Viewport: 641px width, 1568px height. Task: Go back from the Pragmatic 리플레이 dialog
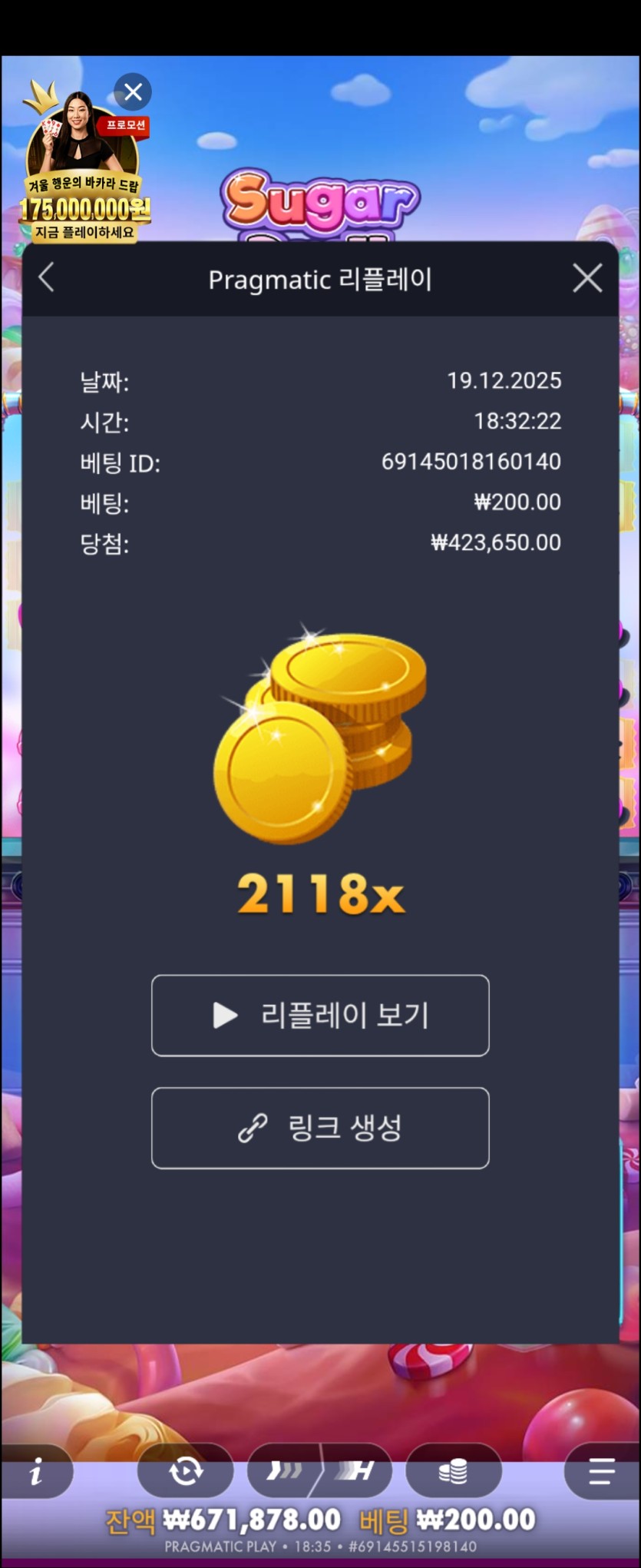(47, 278)
